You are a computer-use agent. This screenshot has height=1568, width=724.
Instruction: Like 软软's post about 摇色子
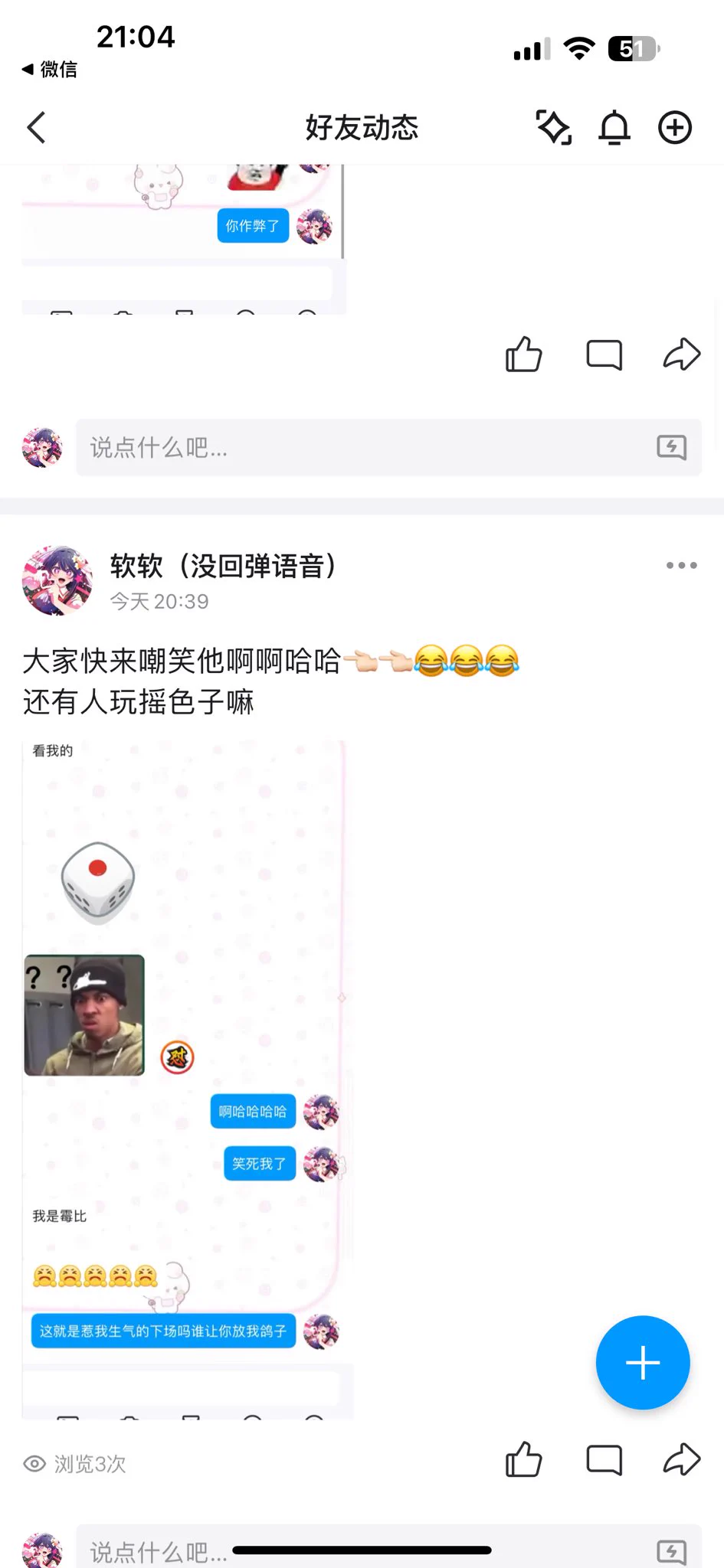pos(524,1459)
